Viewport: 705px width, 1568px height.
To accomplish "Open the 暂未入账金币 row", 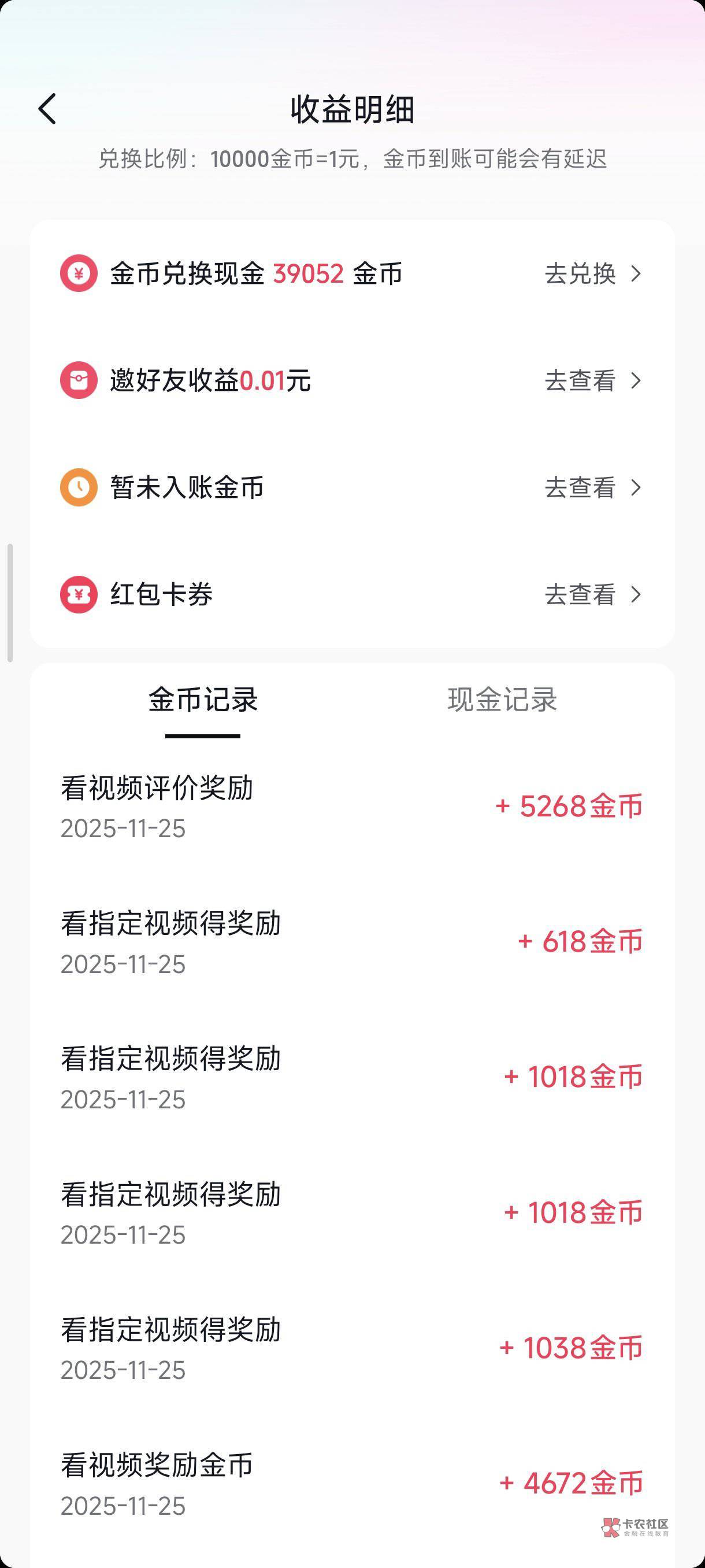I will (592, 487).
